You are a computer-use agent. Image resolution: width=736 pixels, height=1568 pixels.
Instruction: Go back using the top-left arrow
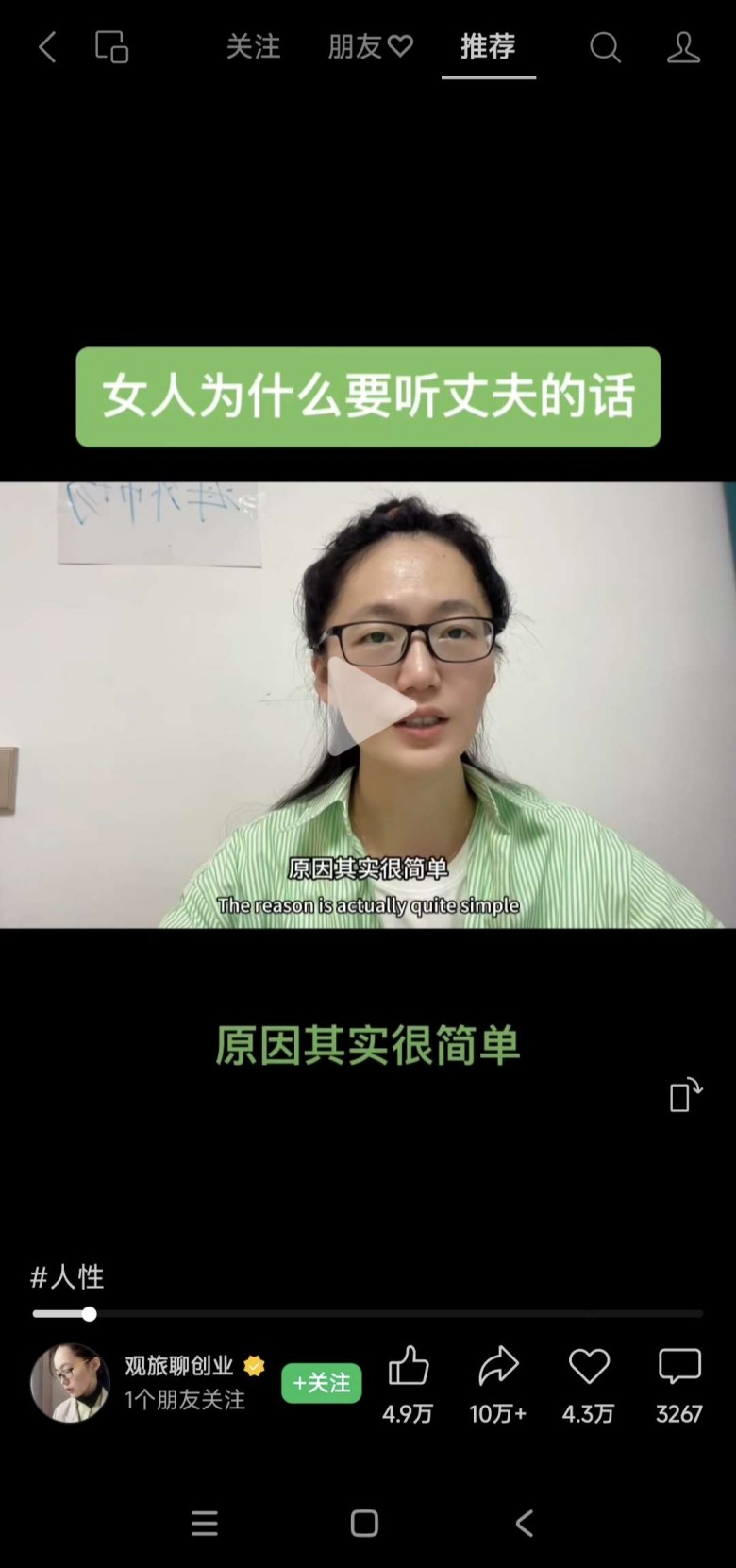click(47, 46)
